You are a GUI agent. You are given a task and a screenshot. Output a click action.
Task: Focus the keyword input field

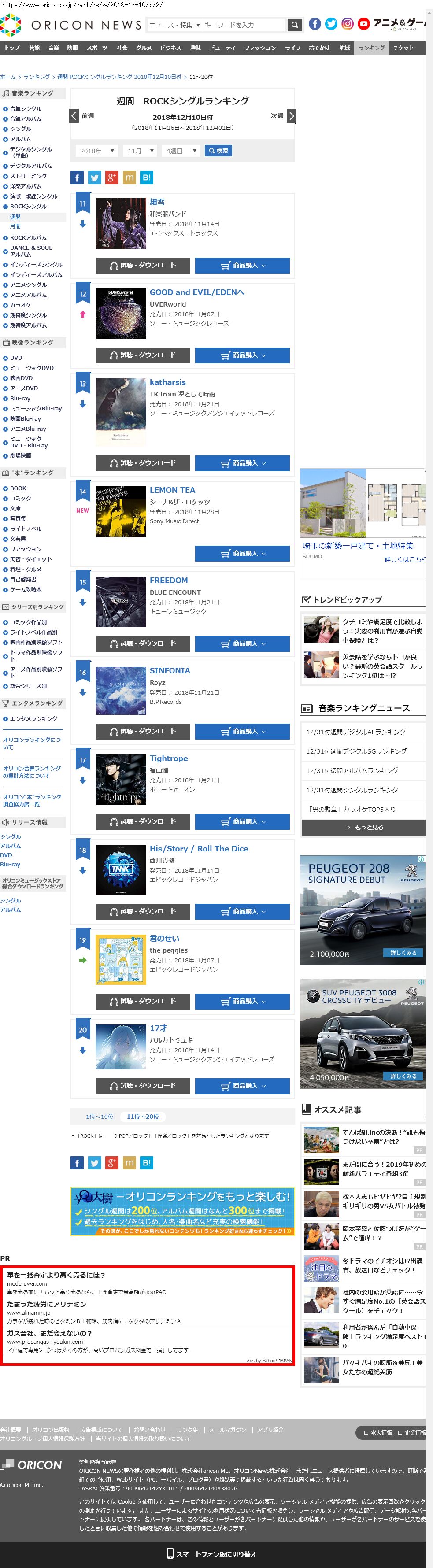(244, 25)
